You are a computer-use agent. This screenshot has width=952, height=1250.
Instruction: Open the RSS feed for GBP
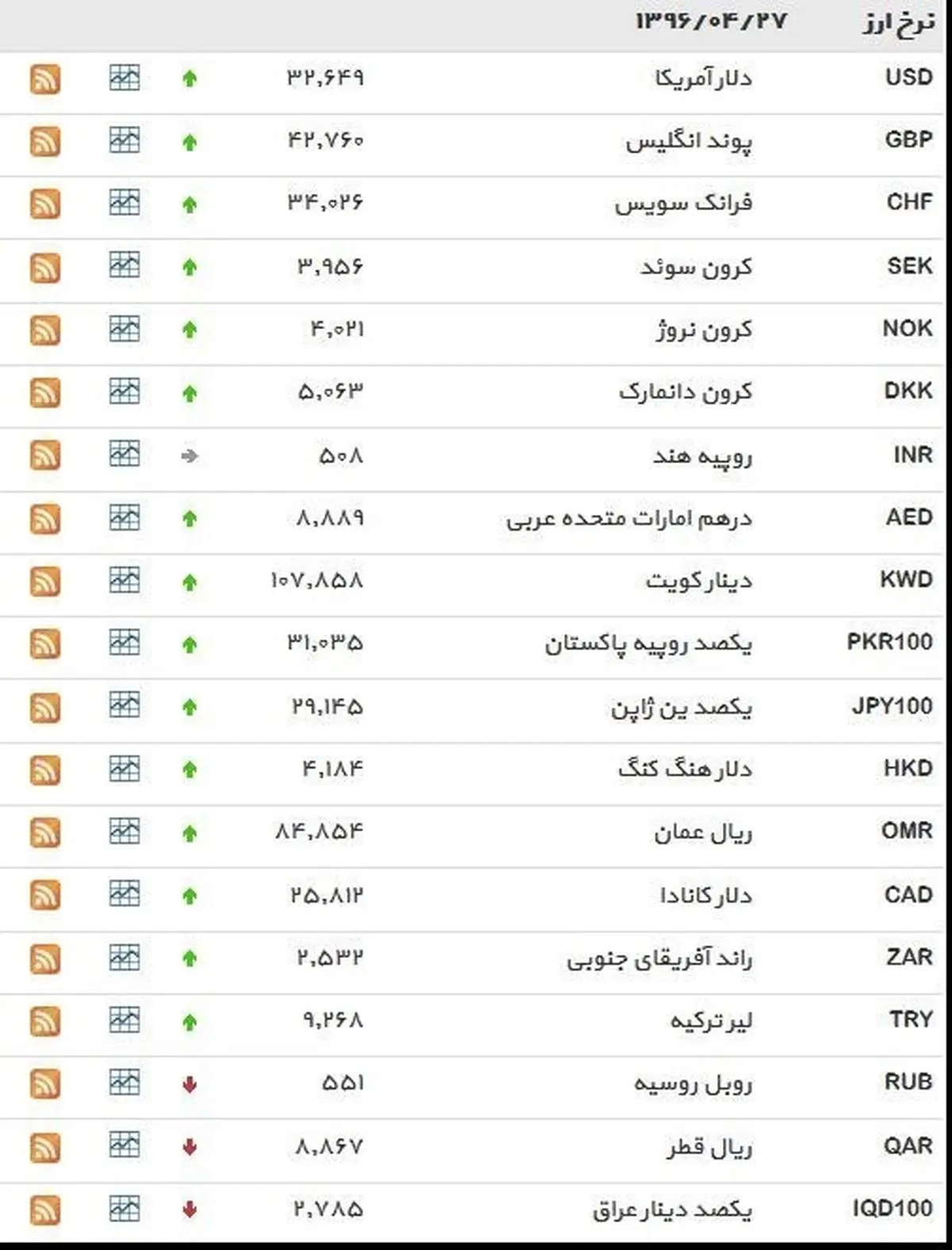click(x=45, y=142)
